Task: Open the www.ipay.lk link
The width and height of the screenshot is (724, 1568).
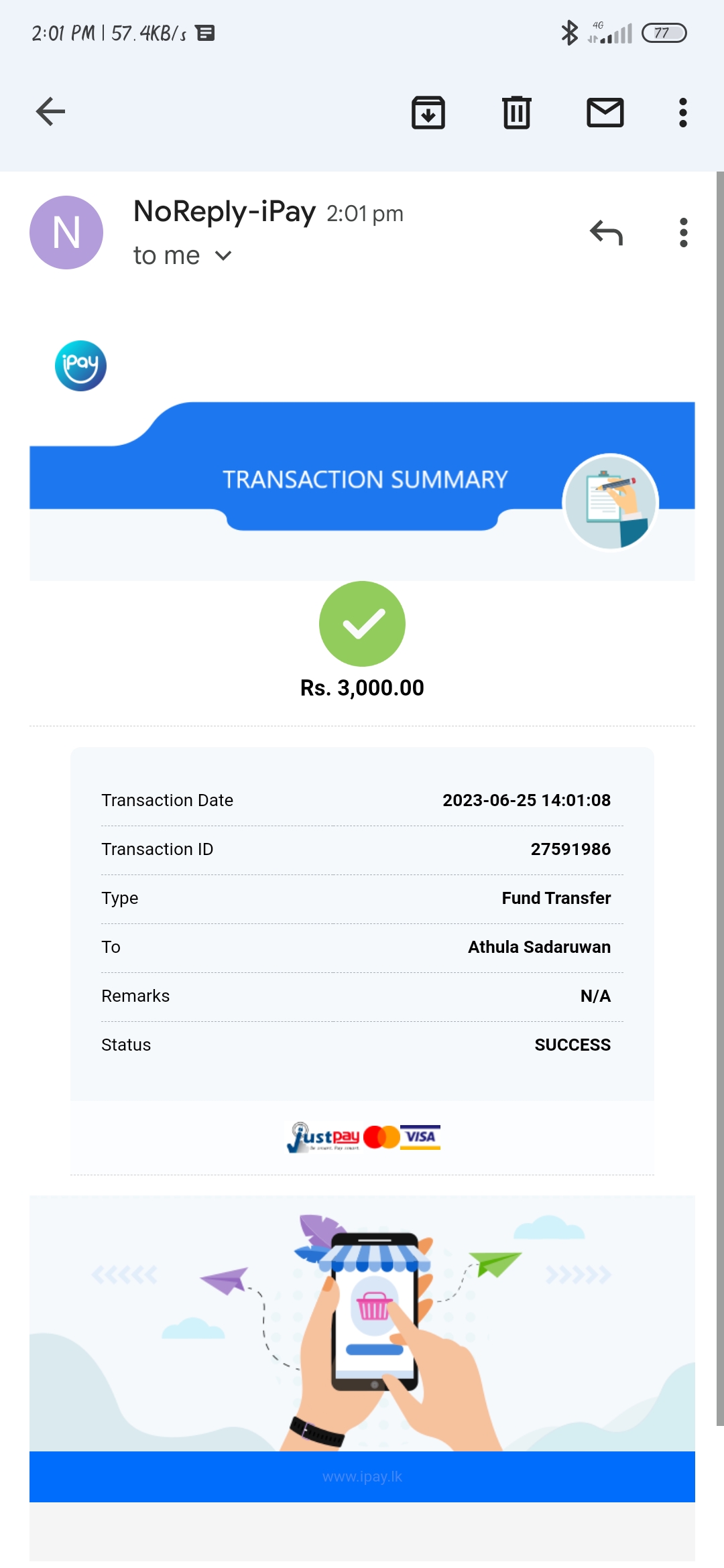Action: pos(362,1476)
